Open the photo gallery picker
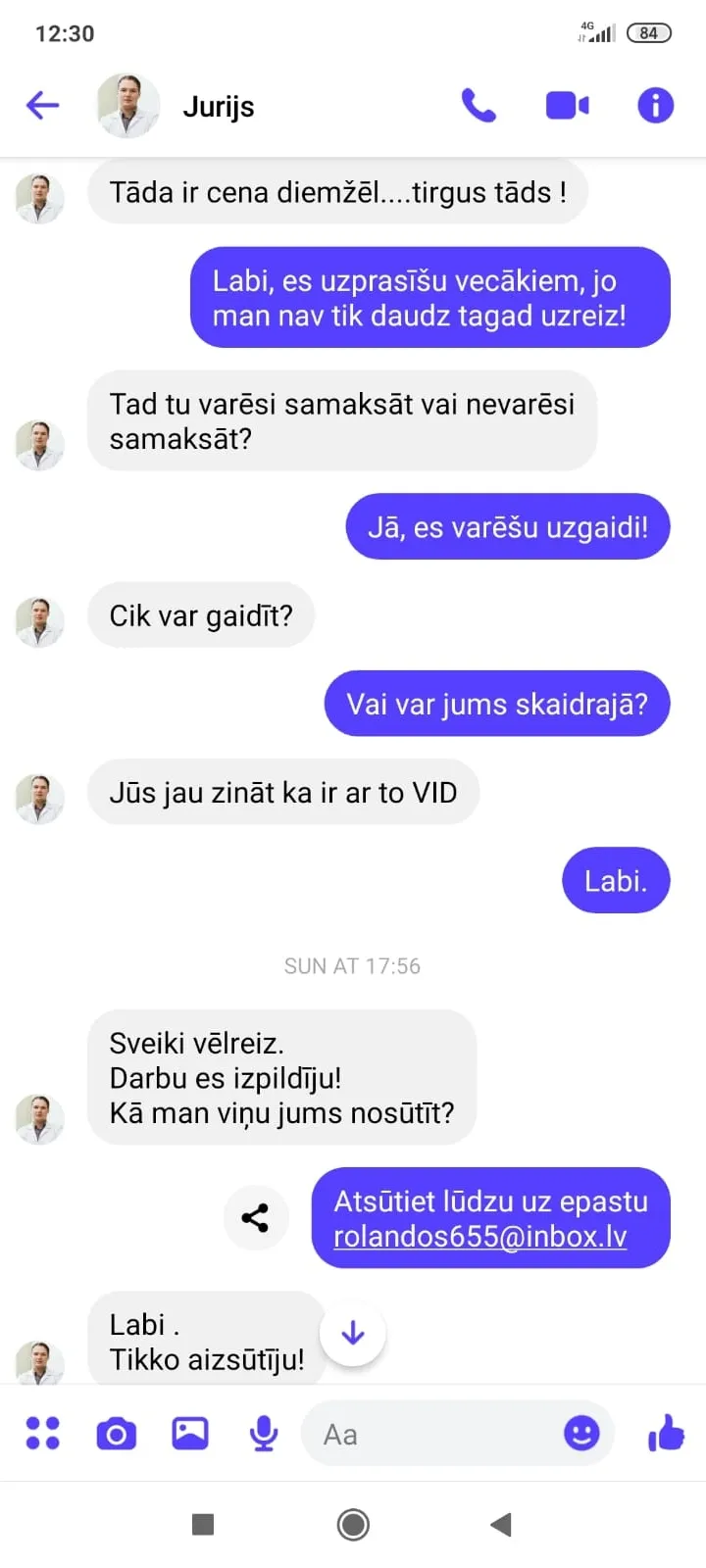Image resolution: width=706 pixels, height=1568 pixels. coord(190,1433)
